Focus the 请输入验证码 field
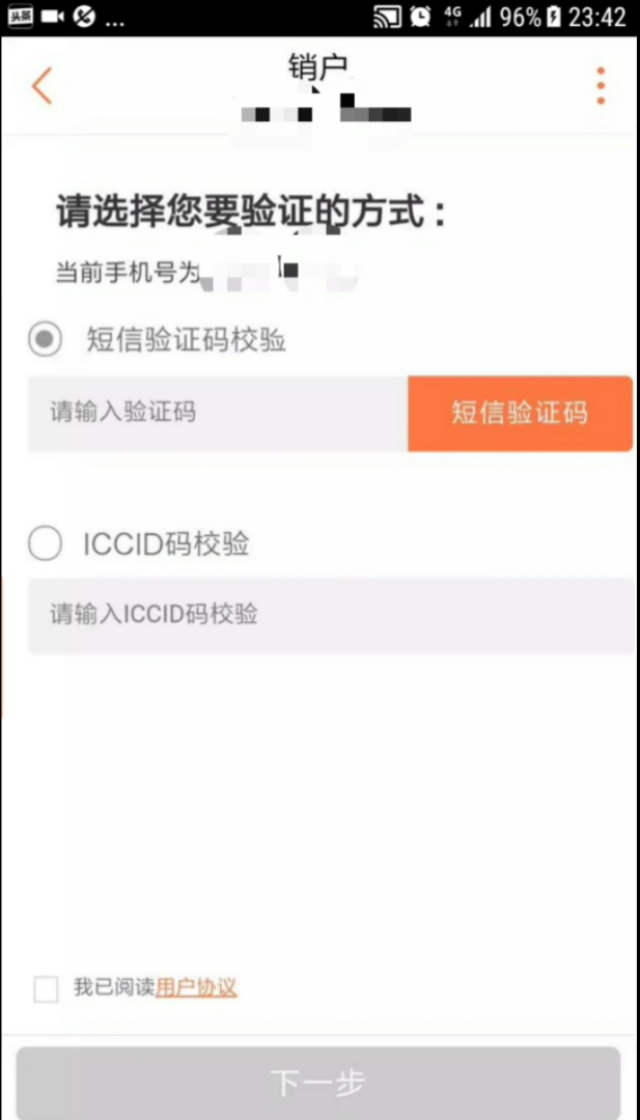This screenshot has width=640, height=1120. click(217, 413)
